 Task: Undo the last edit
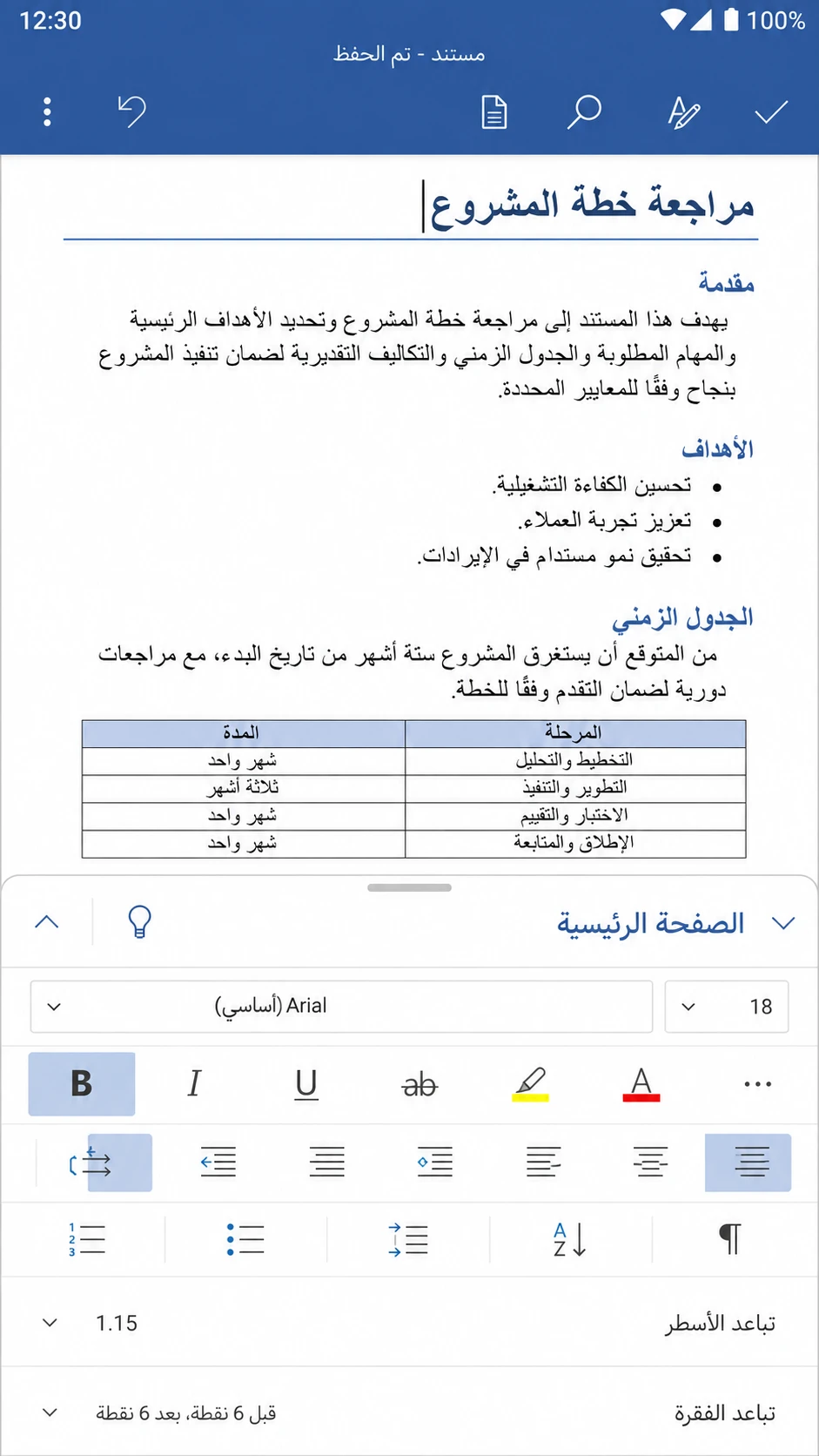[132, 112]
